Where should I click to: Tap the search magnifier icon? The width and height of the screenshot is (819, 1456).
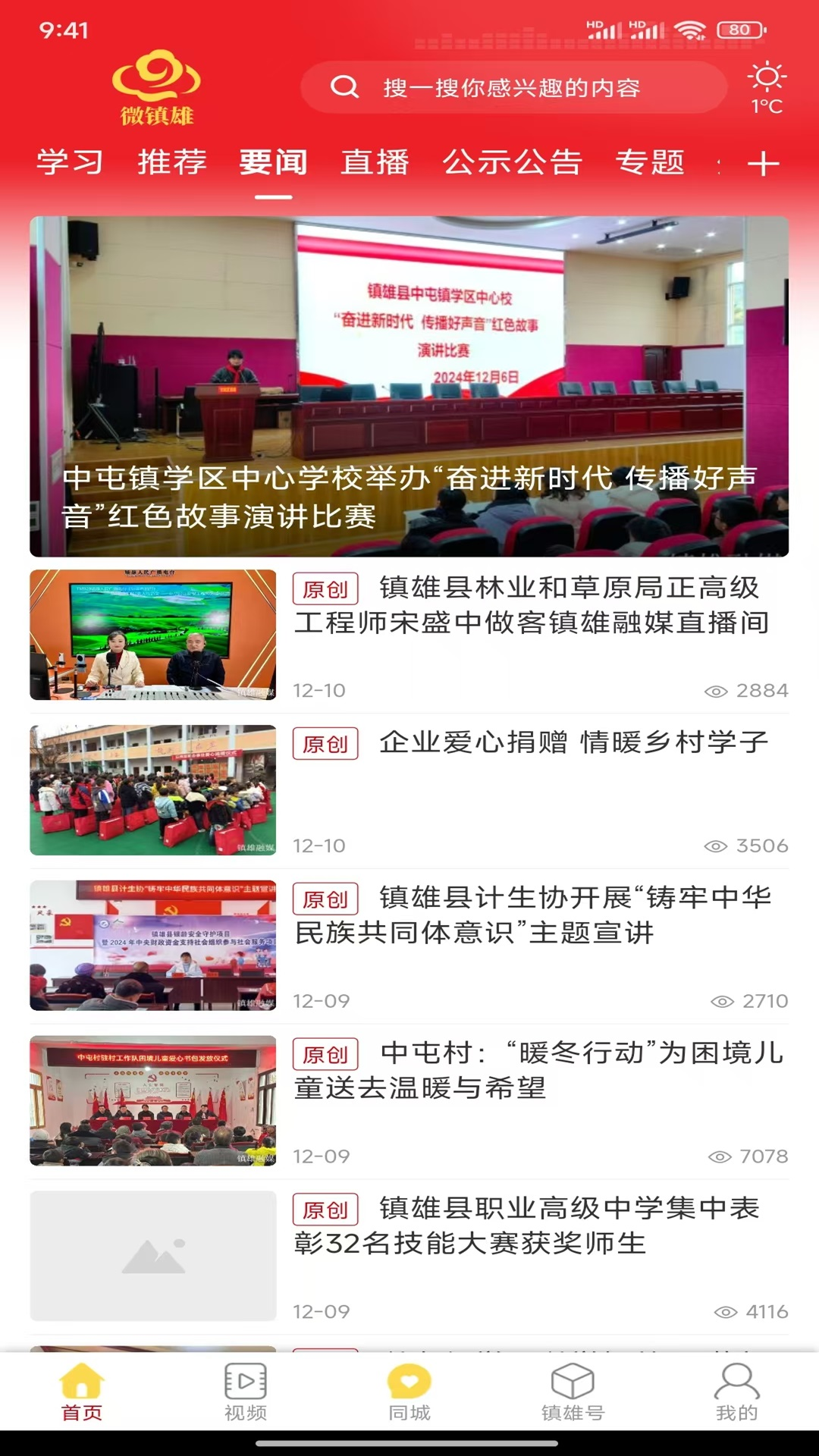click(346, 87)
